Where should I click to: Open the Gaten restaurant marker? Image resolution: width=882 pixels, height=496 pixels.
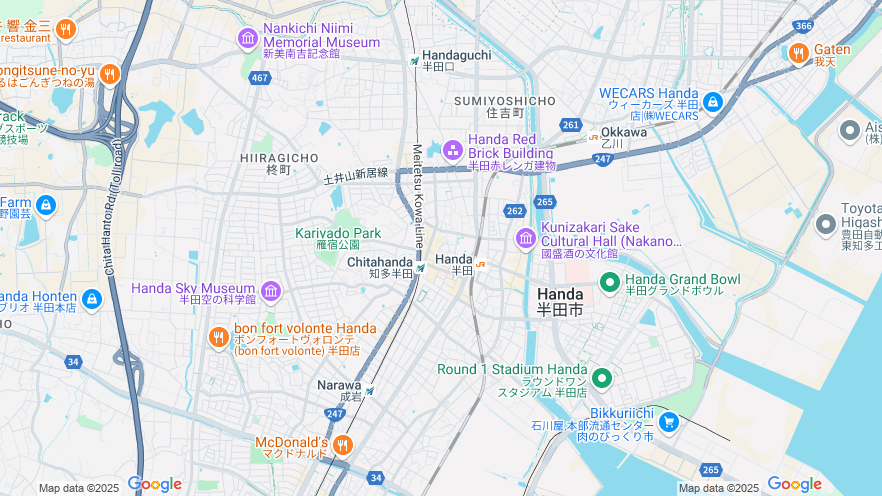(x=798, y=53)
